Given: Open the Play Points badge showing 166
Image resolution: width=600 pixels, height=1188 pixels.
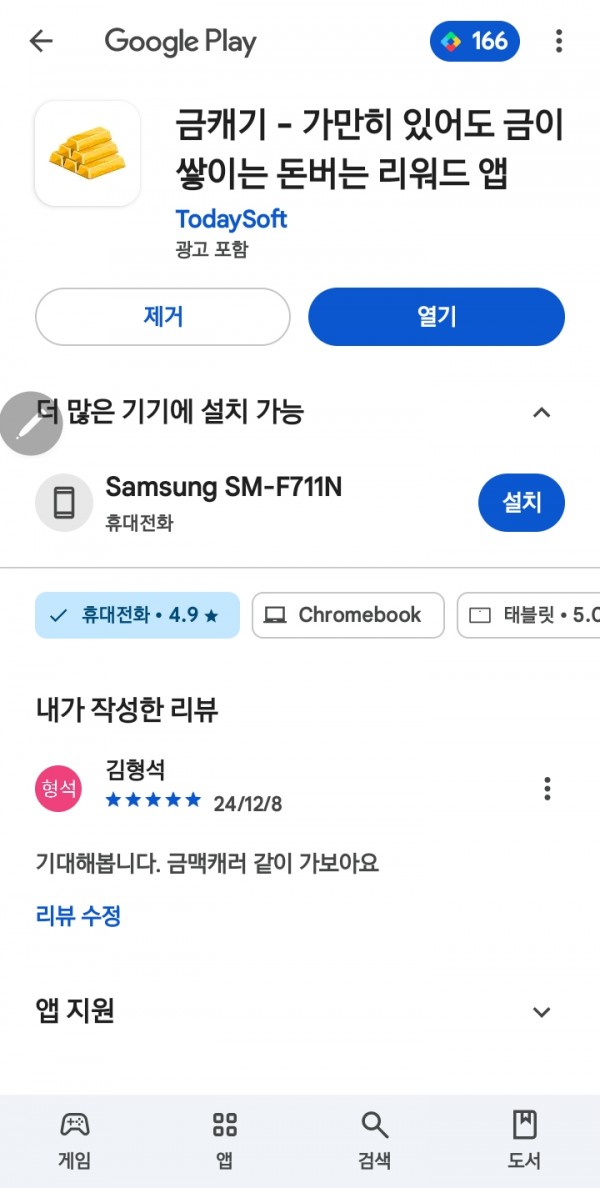Looking at the screenshot, I should pyautogui.click(x=475, y=41).
